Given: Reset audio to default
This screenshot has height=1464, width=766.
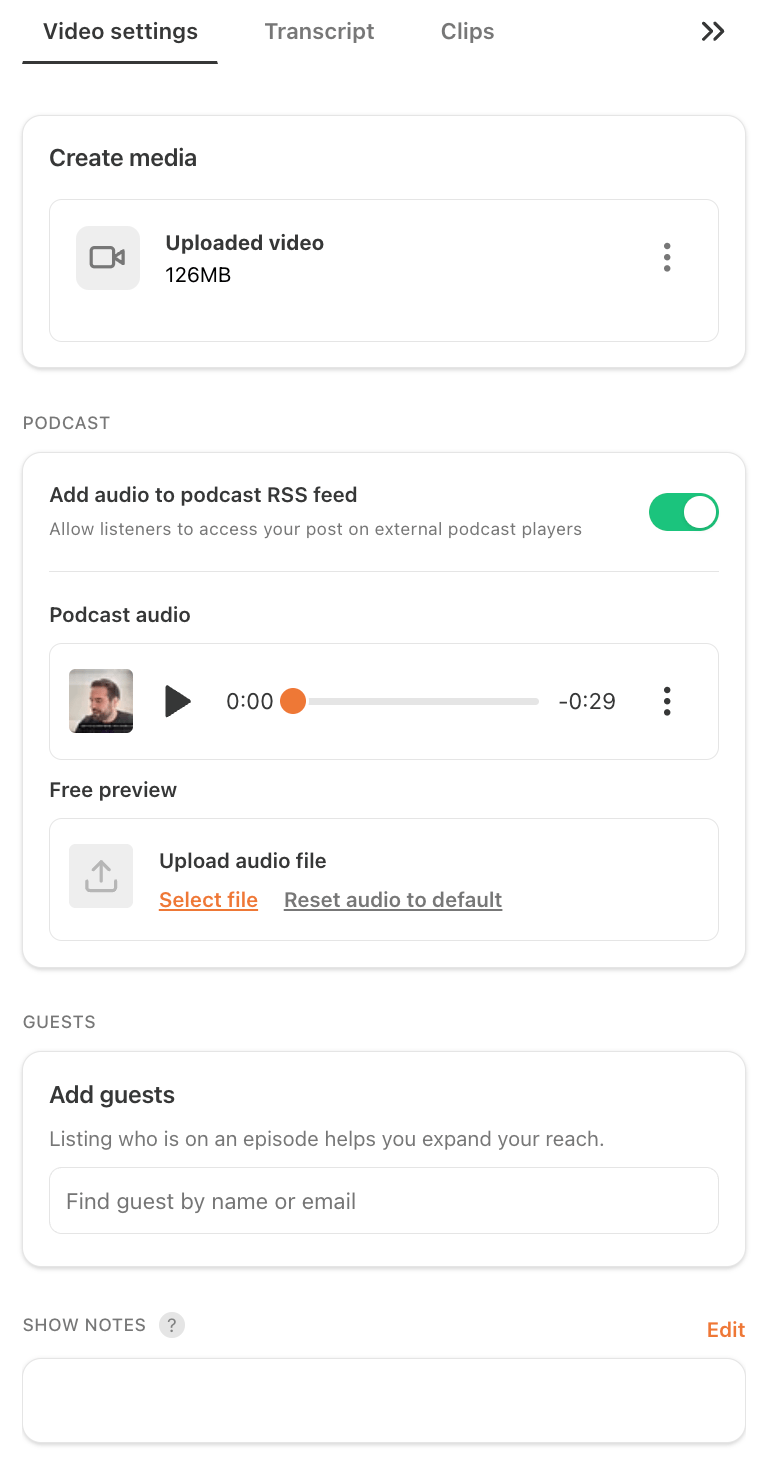Looking at the screenshot, I should coord(393,900).
